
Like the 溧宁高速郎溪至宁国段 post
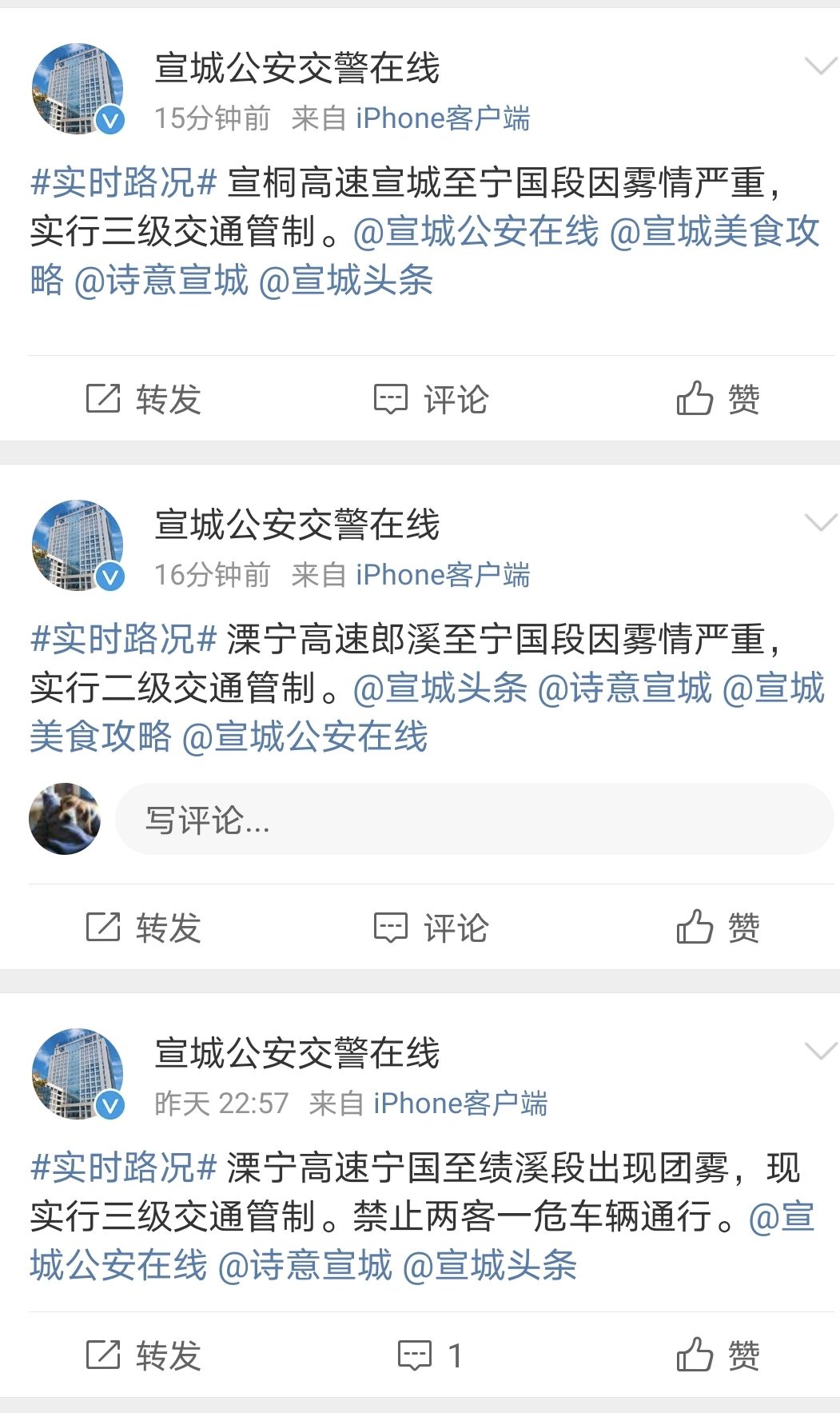717,928
